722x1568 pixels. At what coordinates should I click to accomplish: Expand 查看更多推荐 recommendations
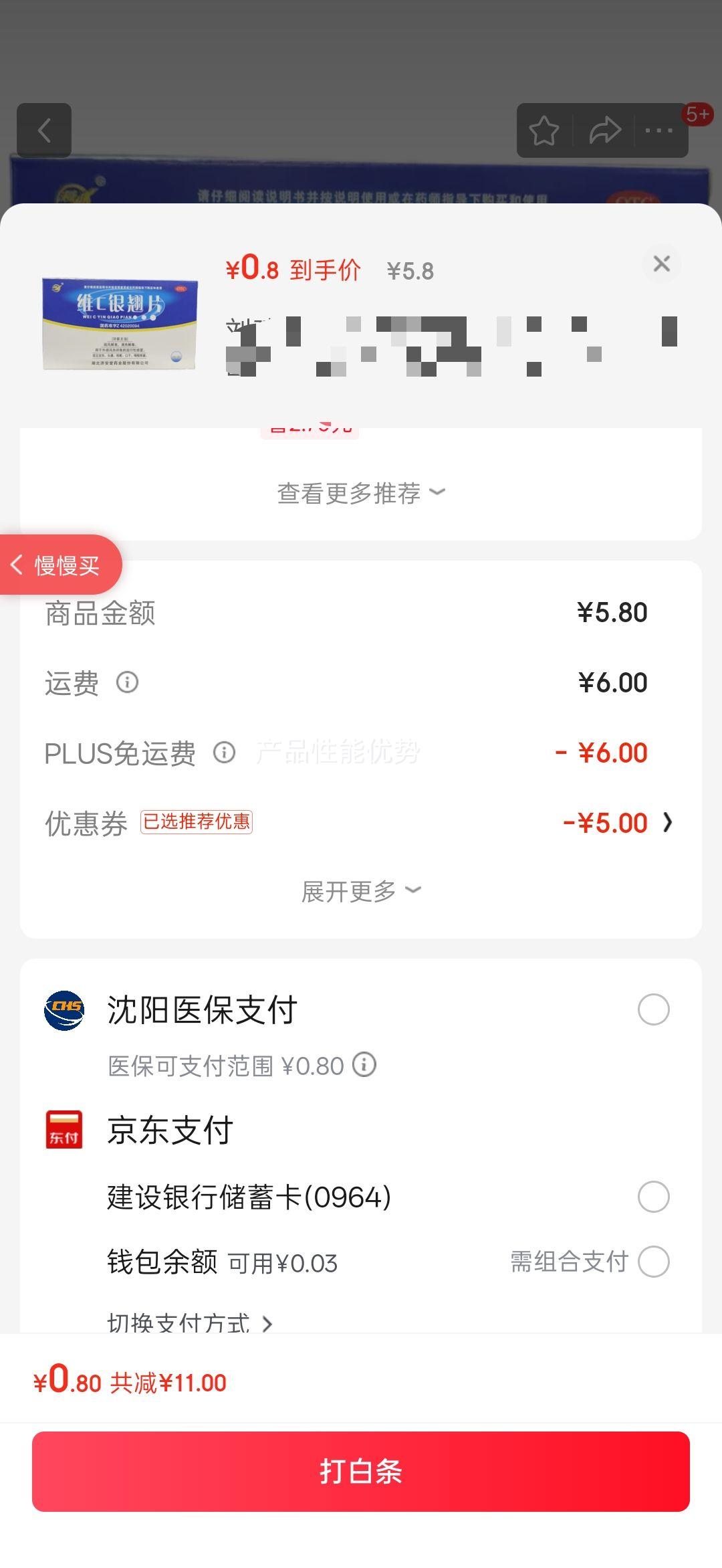click(361, 493)
